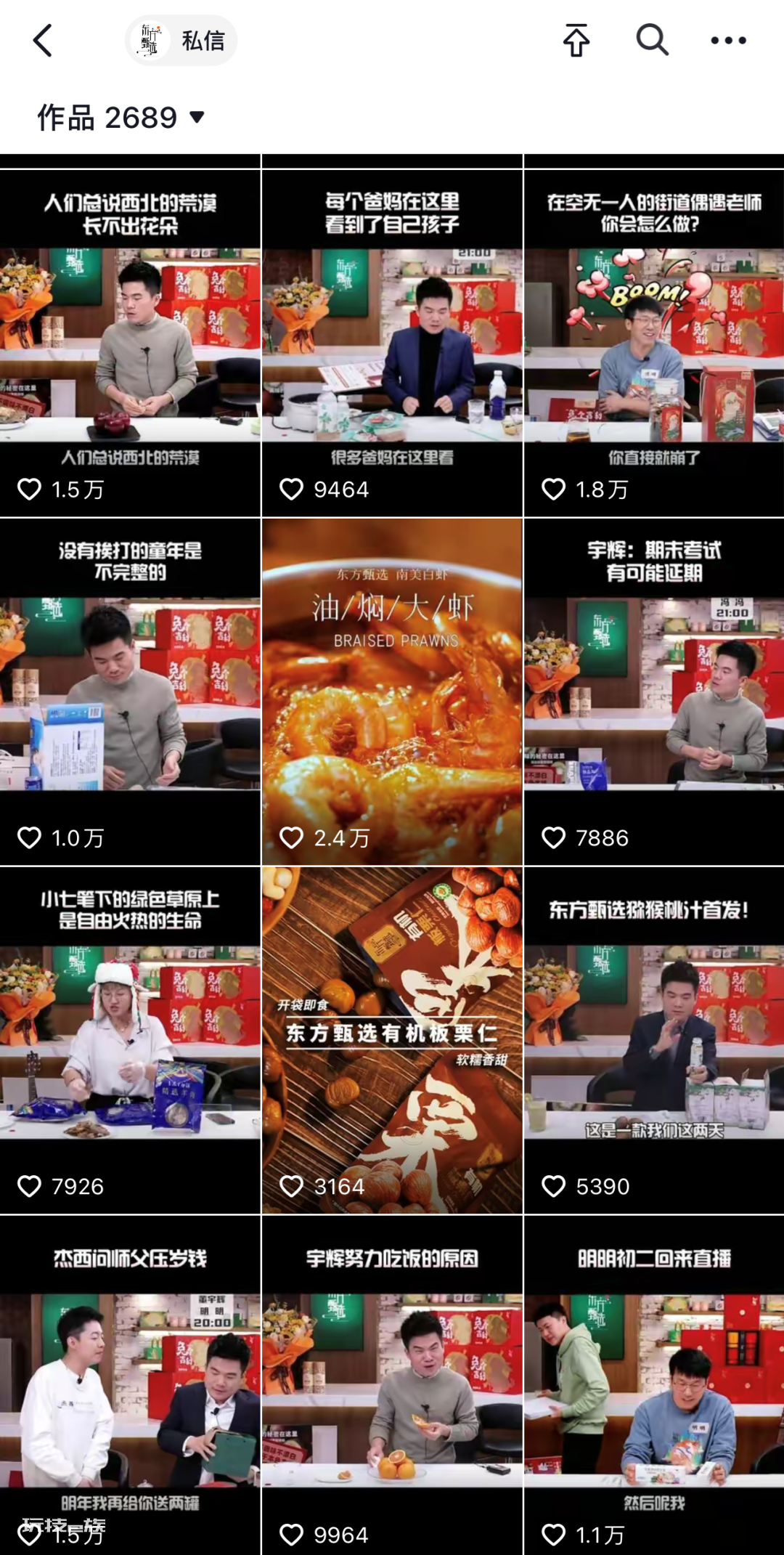This screenshot has height=1555, width=784.
Task: Play video 小七笔下的绿色草原上
Action: [x=130, y=1040]
